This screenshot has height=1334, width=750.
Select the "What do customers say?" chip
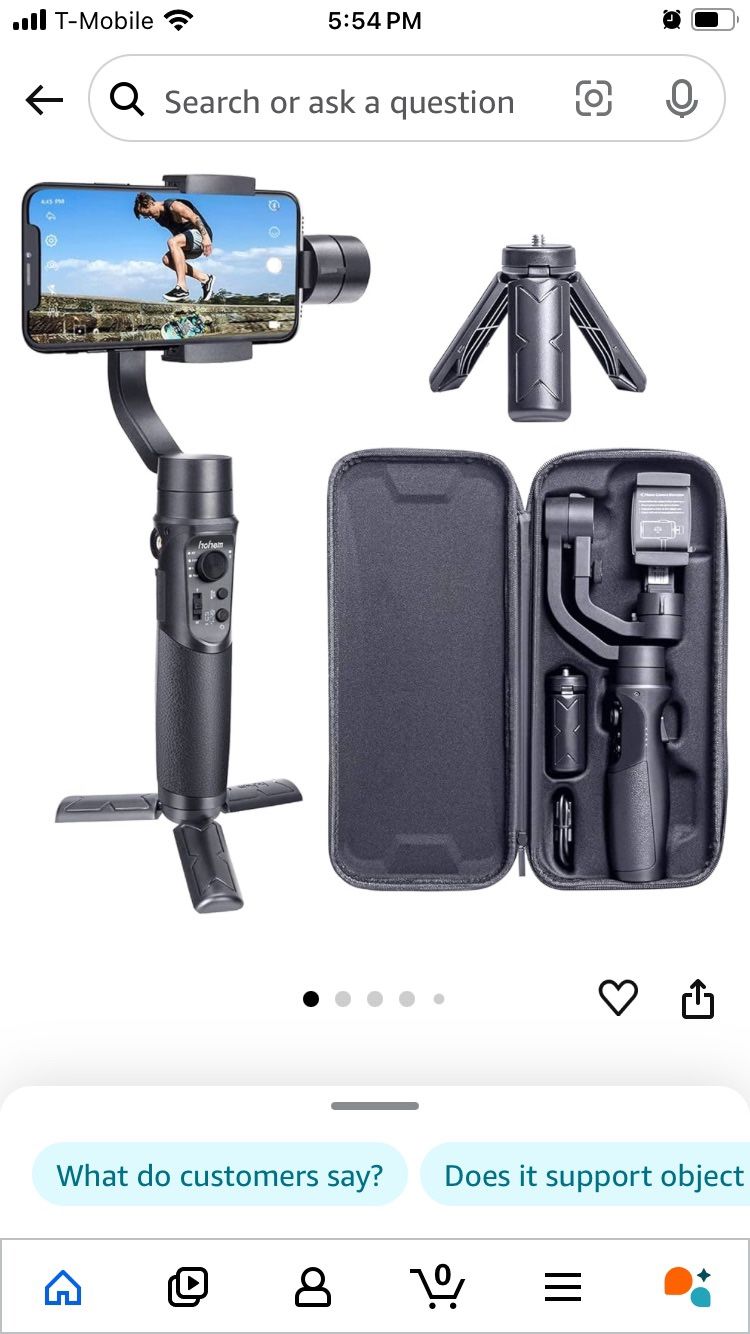pos(220,1175)
